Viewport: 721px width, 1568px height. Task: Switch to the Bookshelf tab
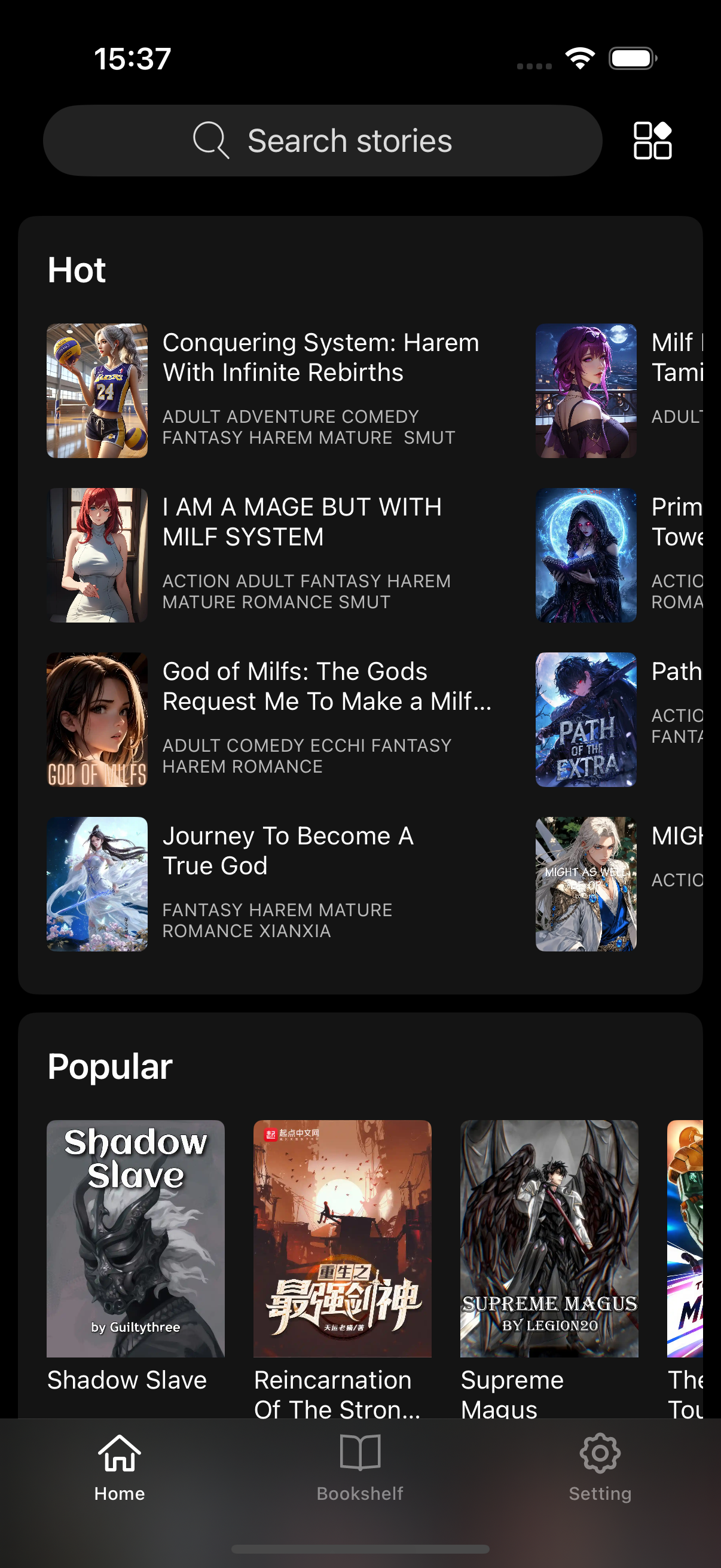pyautogui.click(x=359, y=1467)
